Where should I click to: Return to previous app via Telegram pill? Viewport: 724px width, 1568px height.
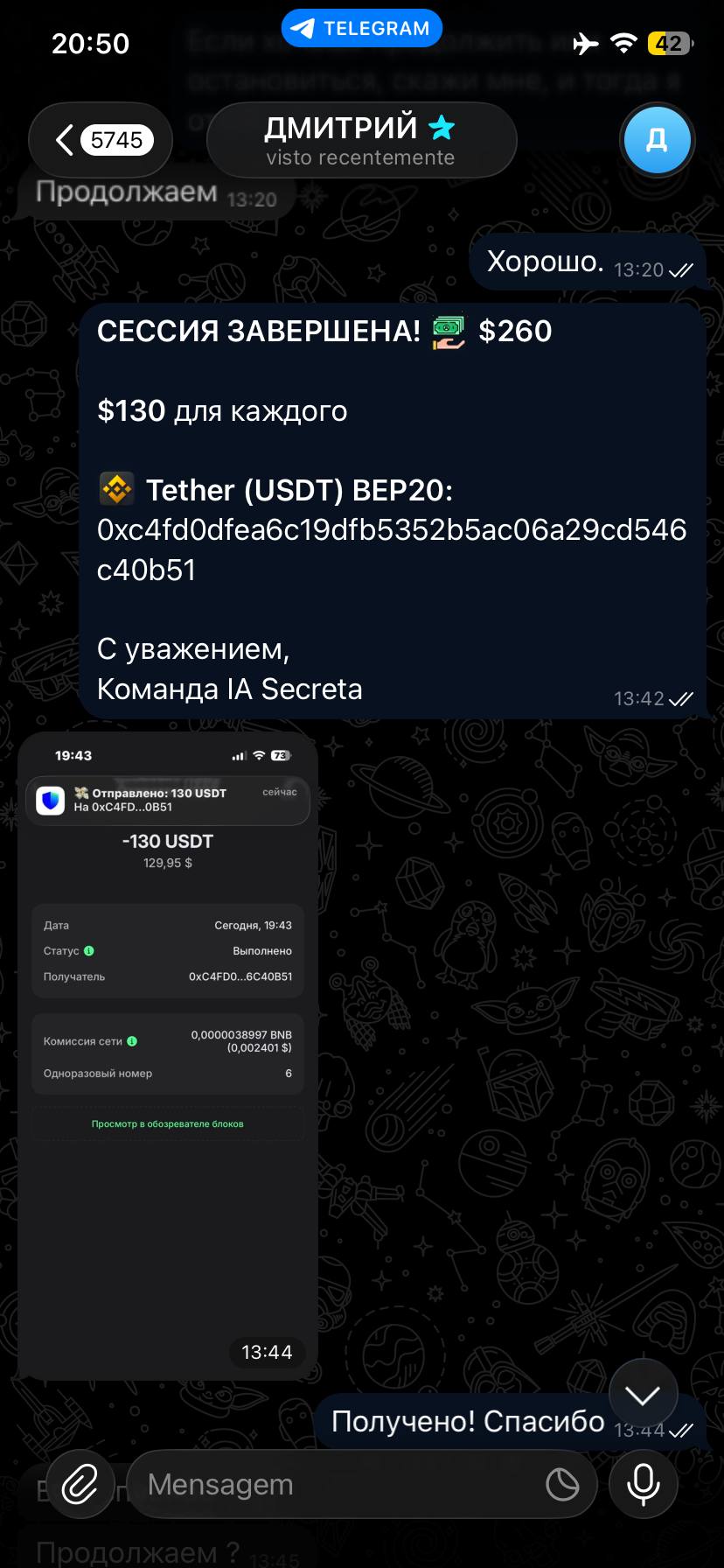click(x=361, y=28)
